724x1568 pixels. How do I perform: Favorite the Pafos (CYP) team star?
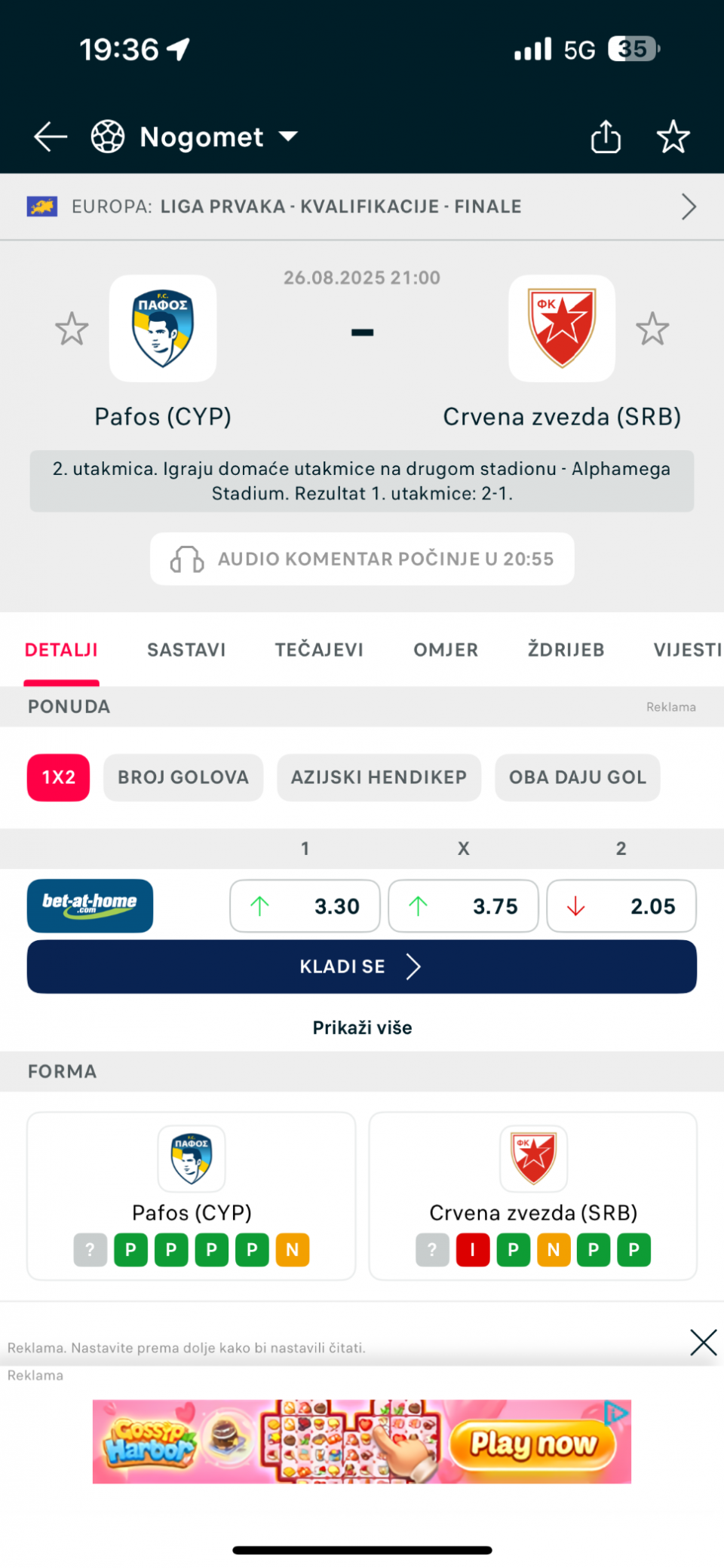point(72,329)
